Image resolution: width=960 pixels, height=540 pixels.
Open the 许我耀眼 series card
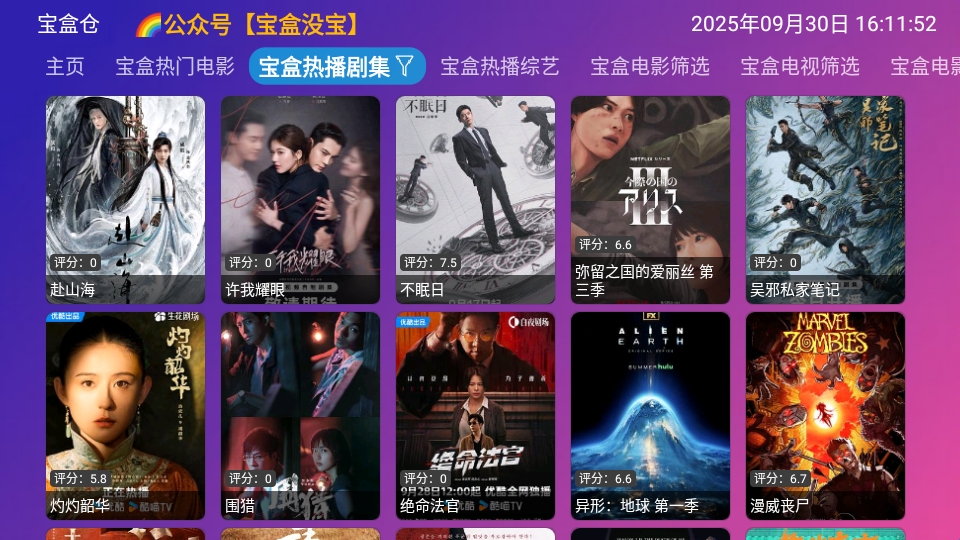click(300, 199)
